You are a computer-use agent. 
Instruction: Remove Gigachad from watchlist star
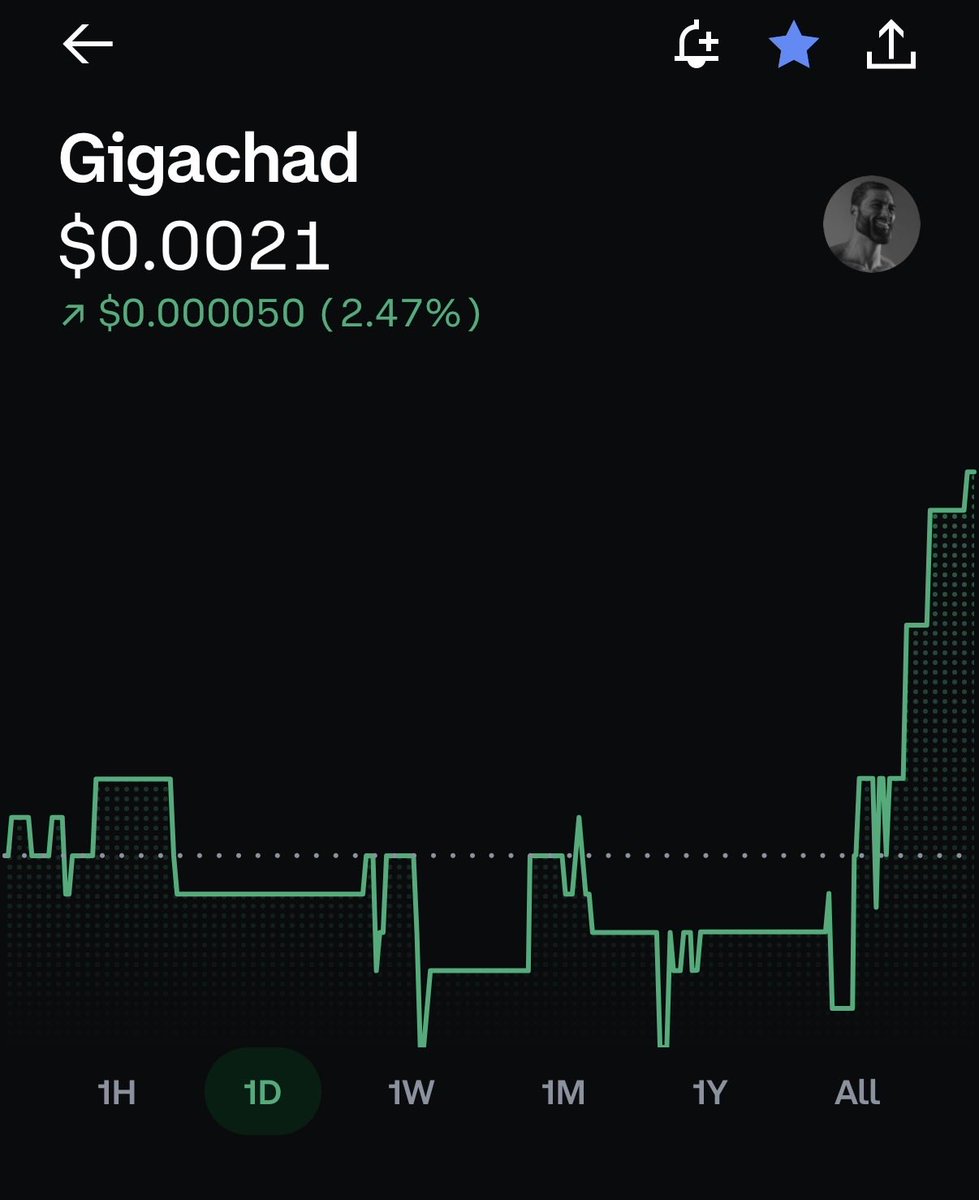pos(794,46)
